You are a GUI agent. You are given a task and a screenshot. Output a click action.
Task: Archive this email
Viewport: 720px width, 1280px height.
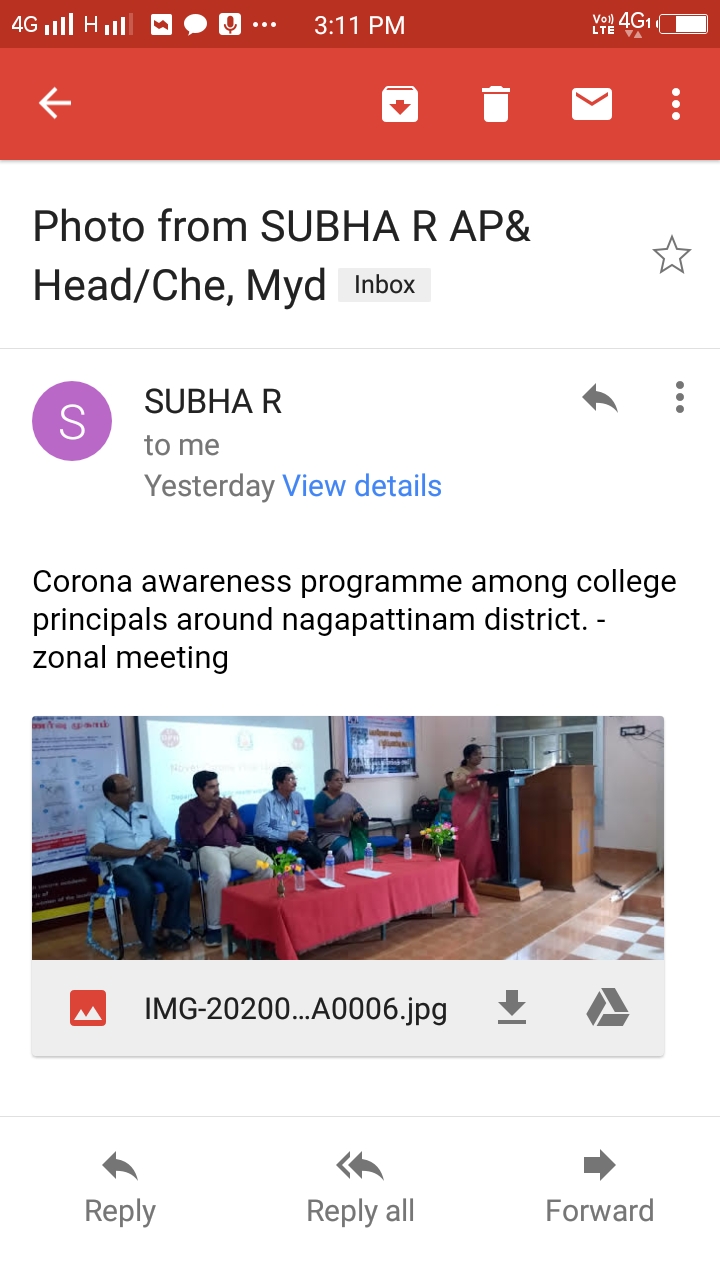(400, 104)
